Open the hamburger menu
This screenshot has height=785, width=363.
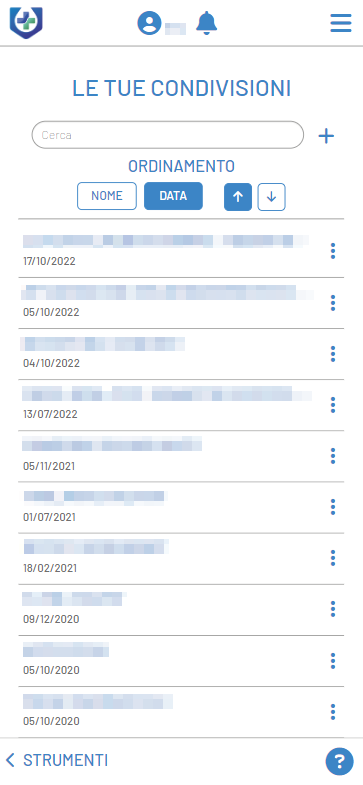click(x=341, y=23)
